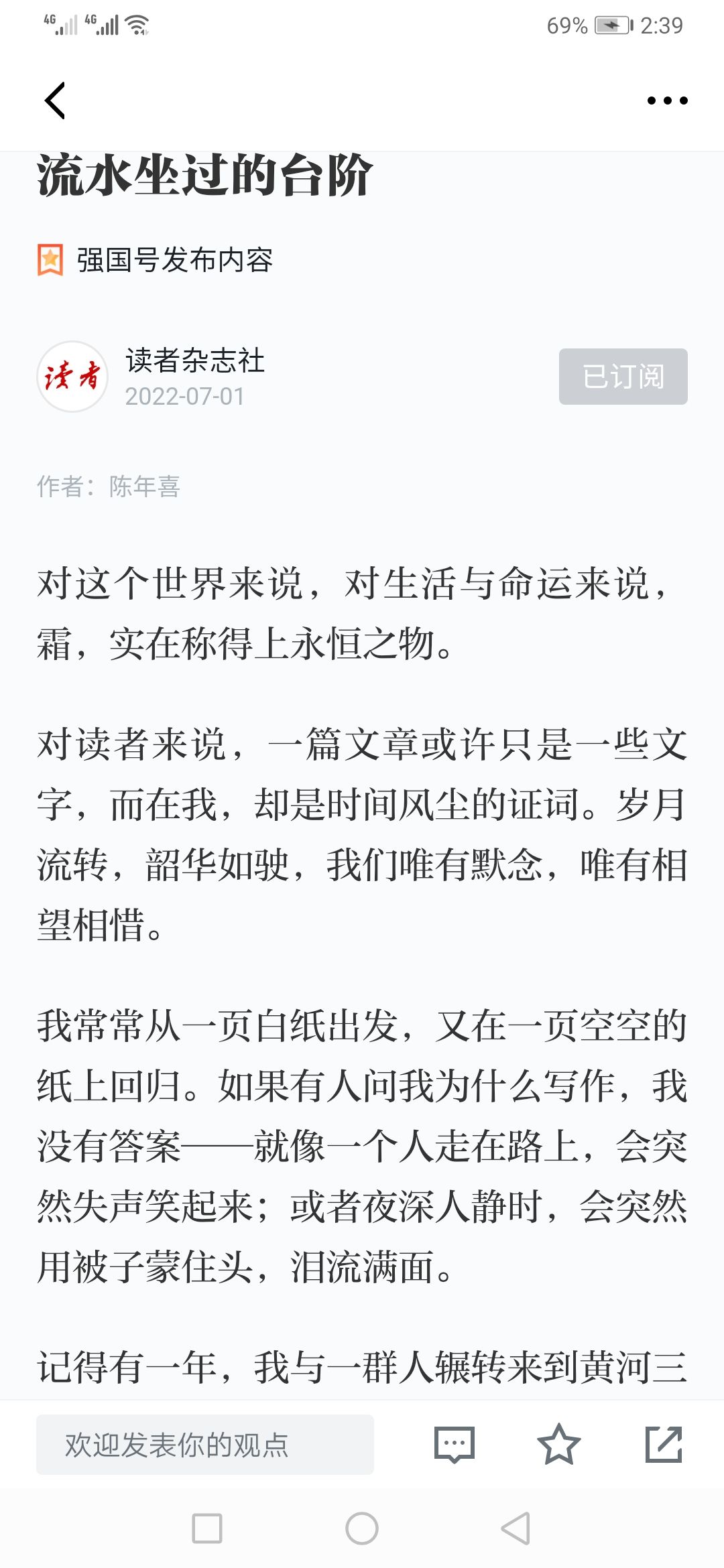
Task: Go back using the top-left arrow
Action: click(x=55, y=101)
